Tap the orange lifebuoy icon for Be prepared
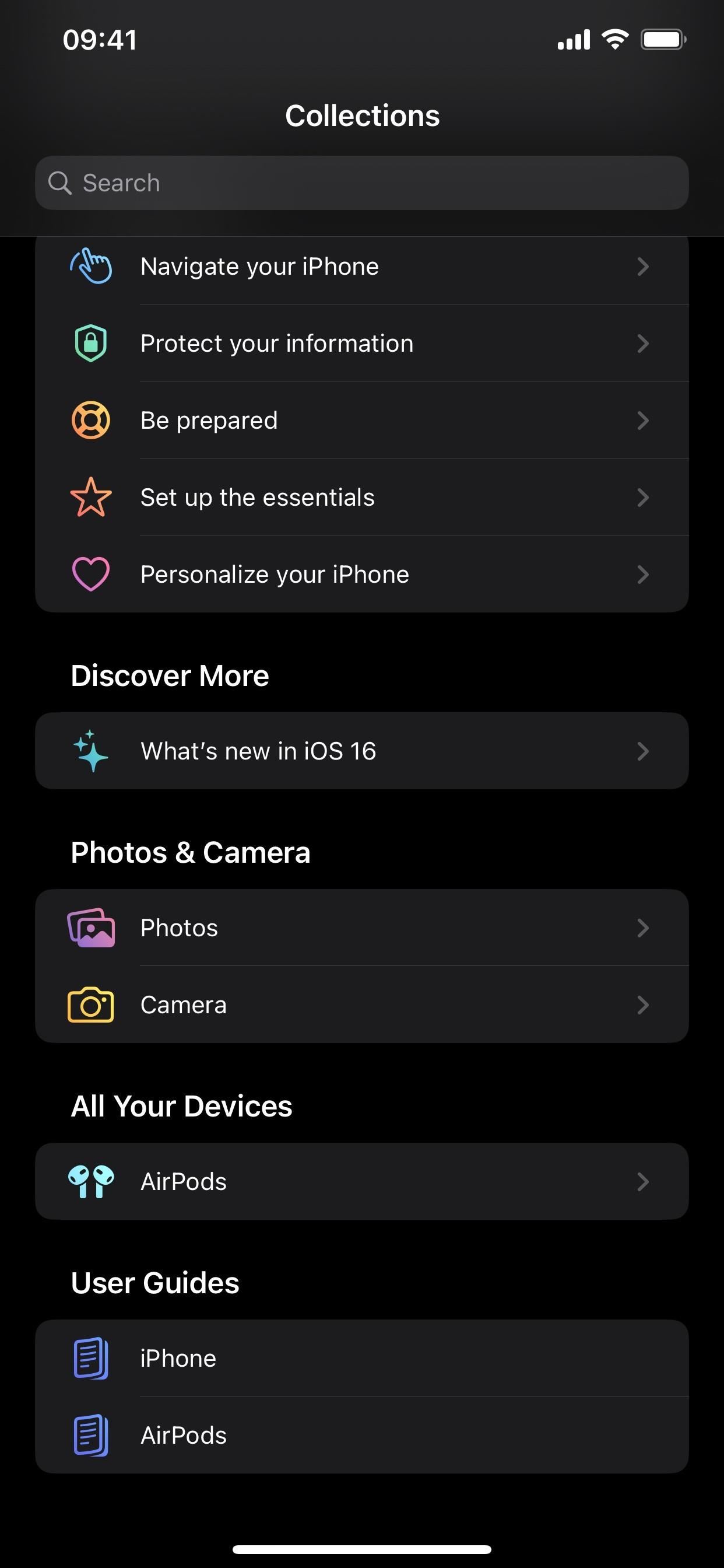This screenshot has height=1568, width=724. (90, 419)
